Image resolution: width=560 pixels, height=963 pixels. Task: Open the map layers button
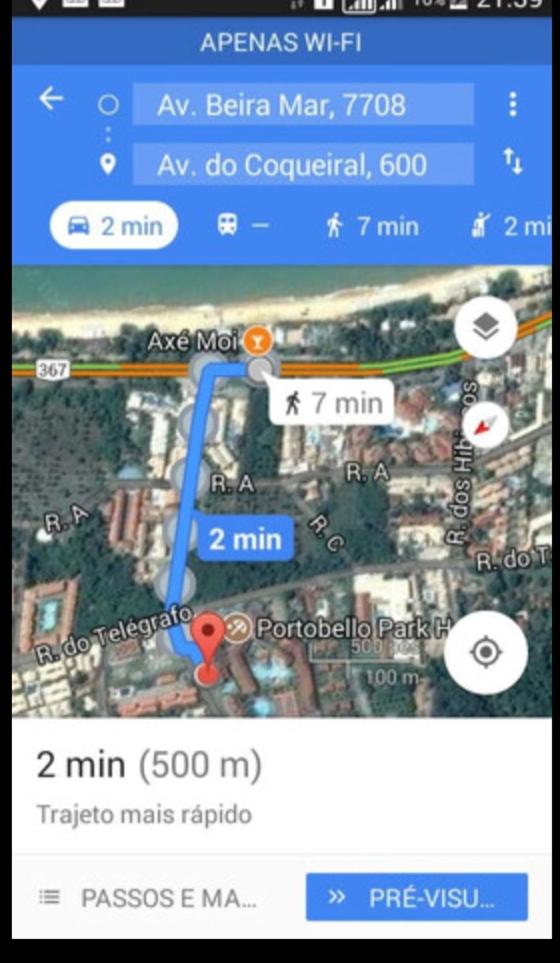click(x=486, y=328)
